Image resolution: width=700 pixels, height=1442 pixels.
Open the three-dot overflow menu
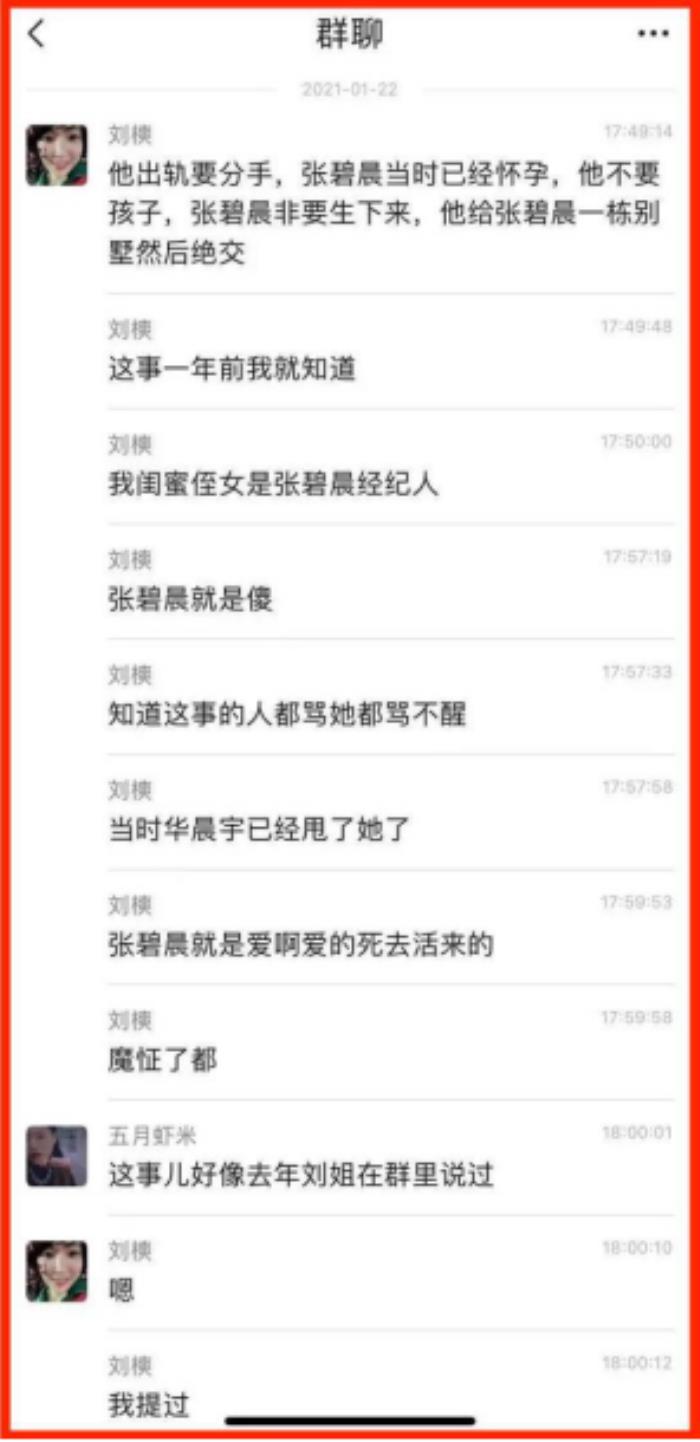(653, 34)
